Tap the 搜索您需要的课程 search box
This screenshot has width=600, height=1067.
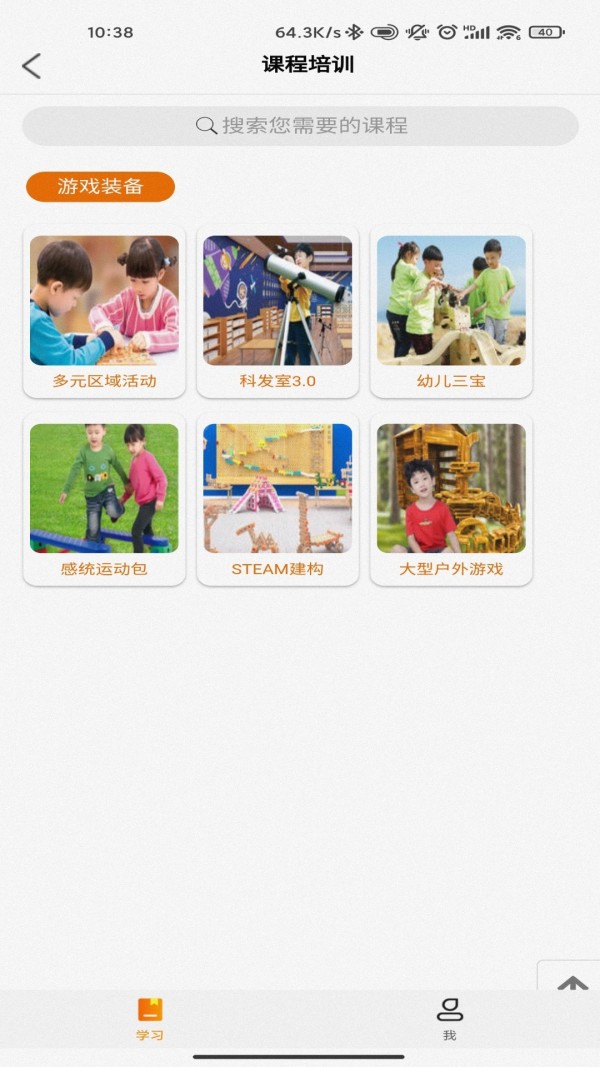[x=300, y=126]
